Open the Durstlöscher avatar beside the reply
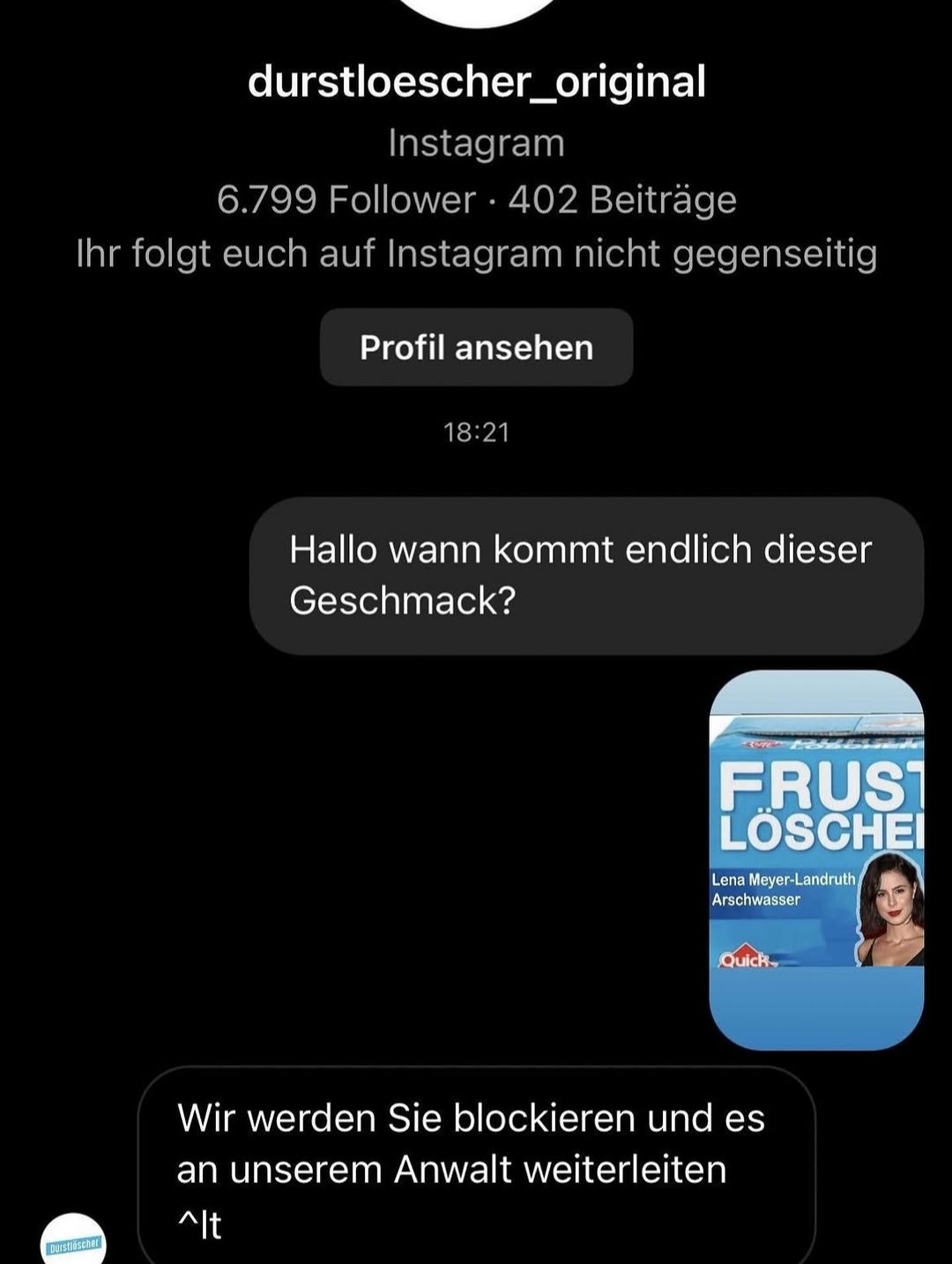The height and width of the screenshot is (1264, 952). coord(74,1242)
